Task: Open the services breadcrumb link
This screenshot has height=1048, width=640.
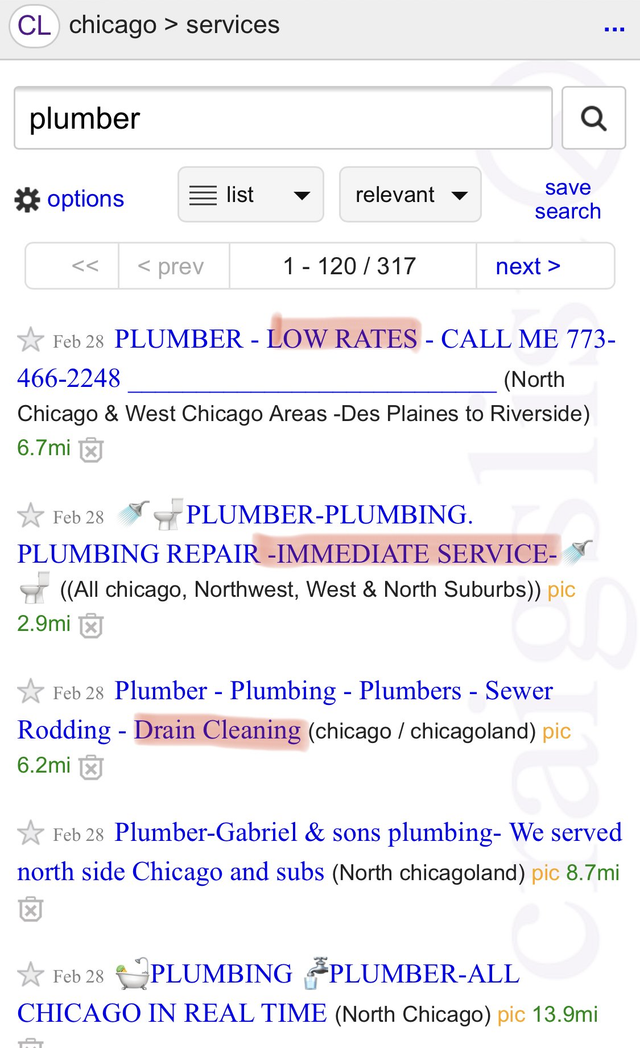Action: click(232, 25)
